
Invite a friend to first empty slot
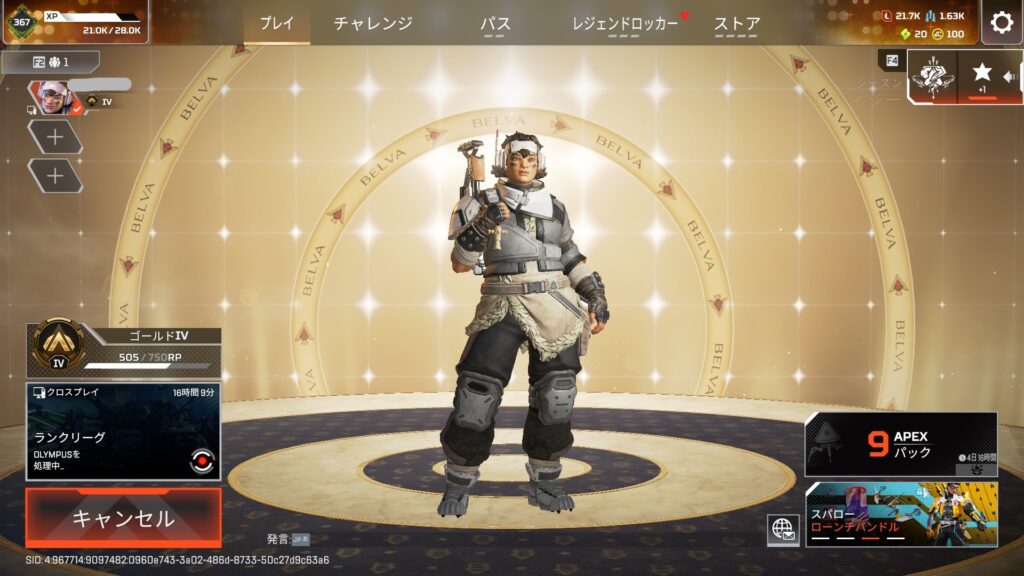(x=55, y=137)
